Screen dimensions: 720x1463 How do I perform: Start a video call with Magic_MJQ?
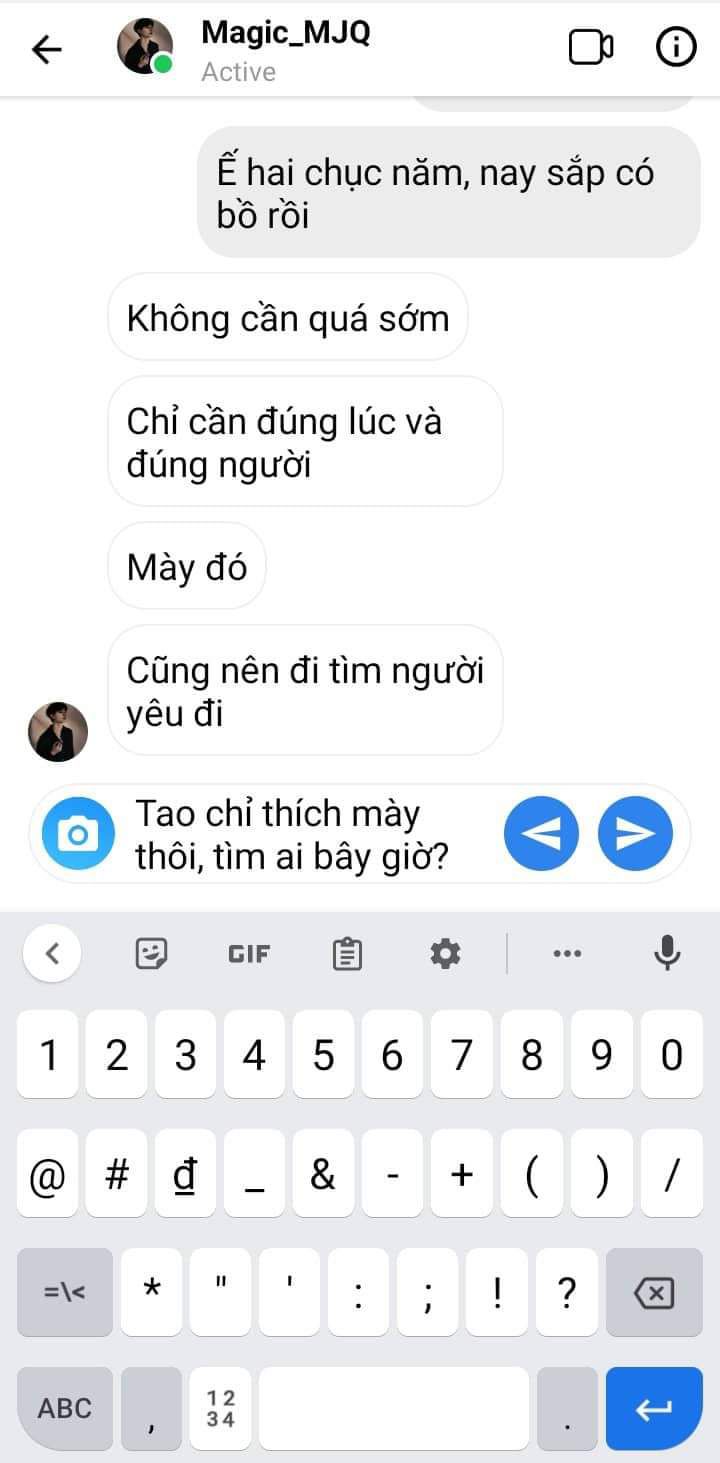(x=591, y=47)
